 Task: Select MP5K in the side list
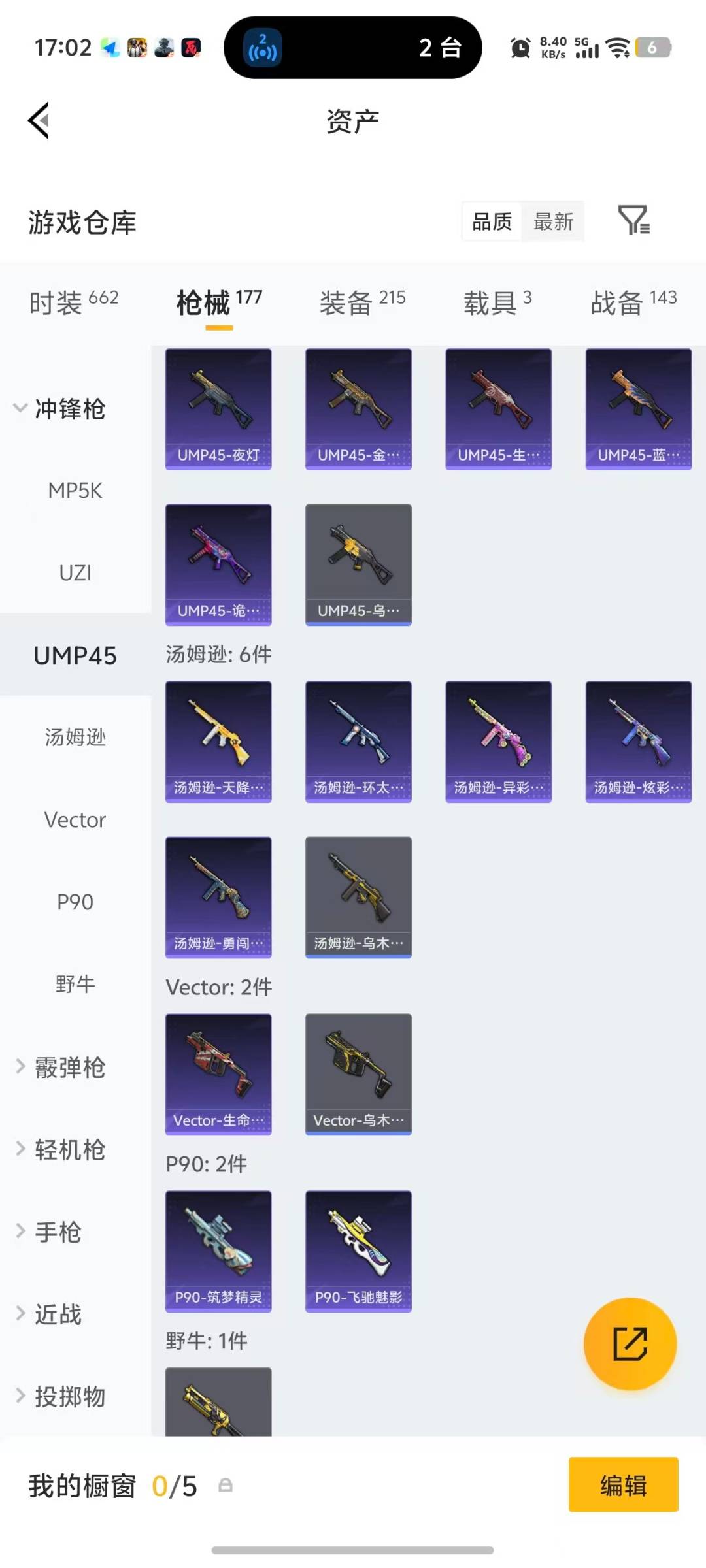[75, 491]
